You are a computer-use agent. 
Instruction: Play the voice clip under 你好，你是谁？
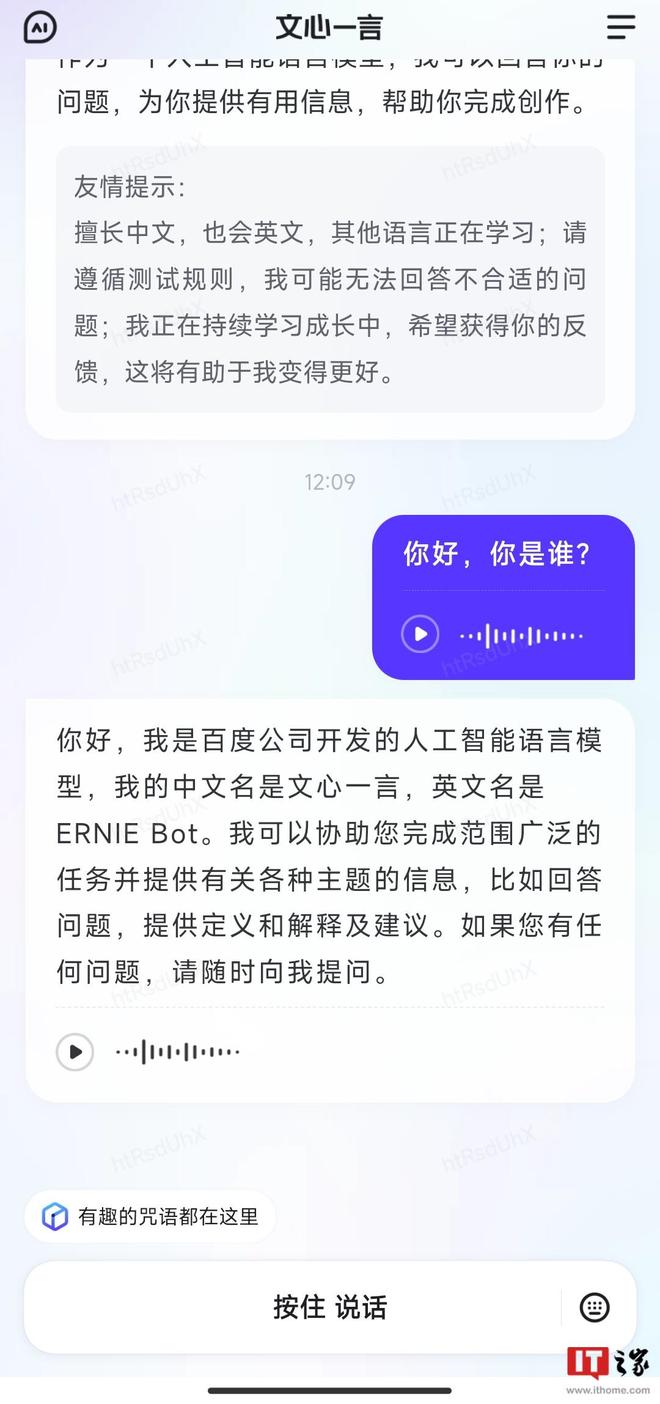tap(420, 634)
